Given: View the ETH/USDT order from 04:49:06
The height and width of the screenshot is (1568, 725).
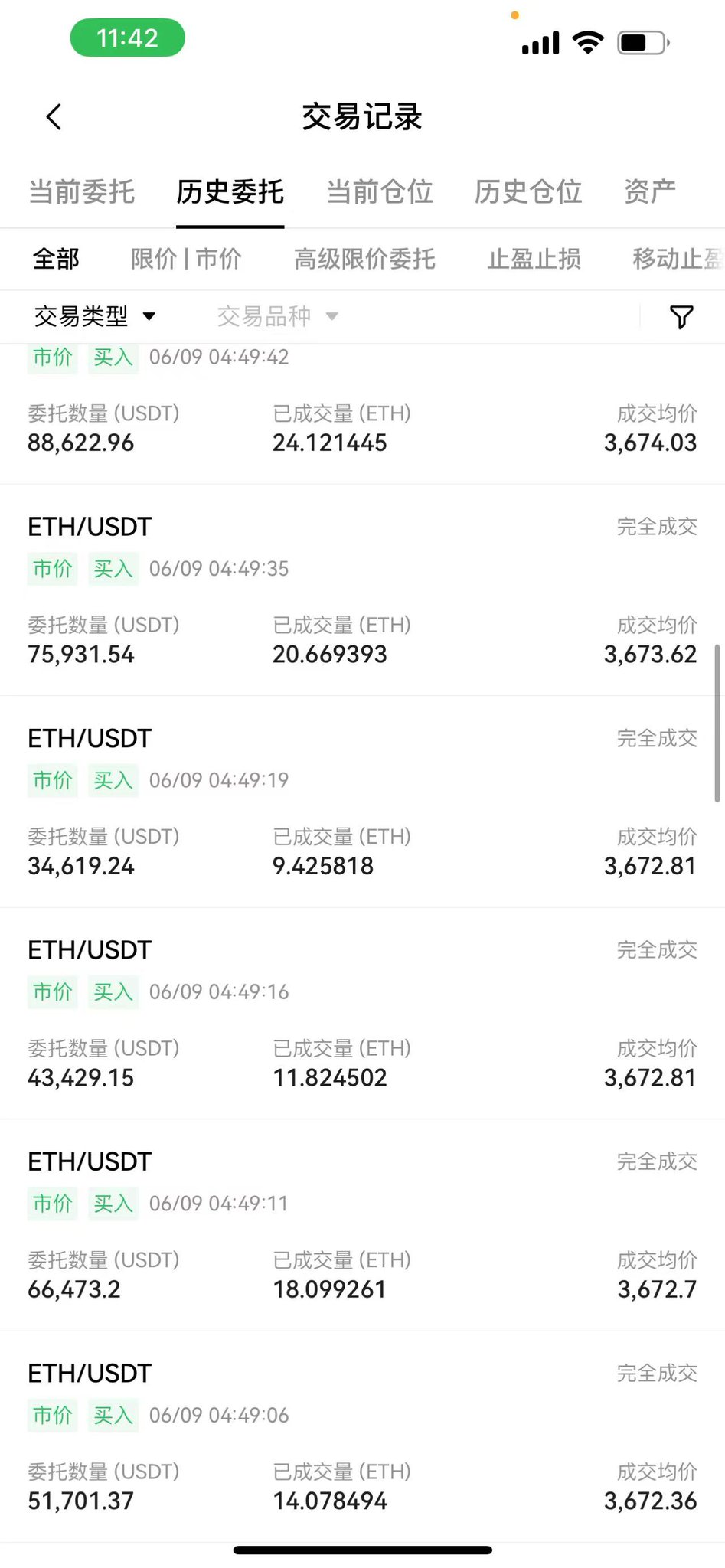Looking at the screenshot, I should [362, 1436].
